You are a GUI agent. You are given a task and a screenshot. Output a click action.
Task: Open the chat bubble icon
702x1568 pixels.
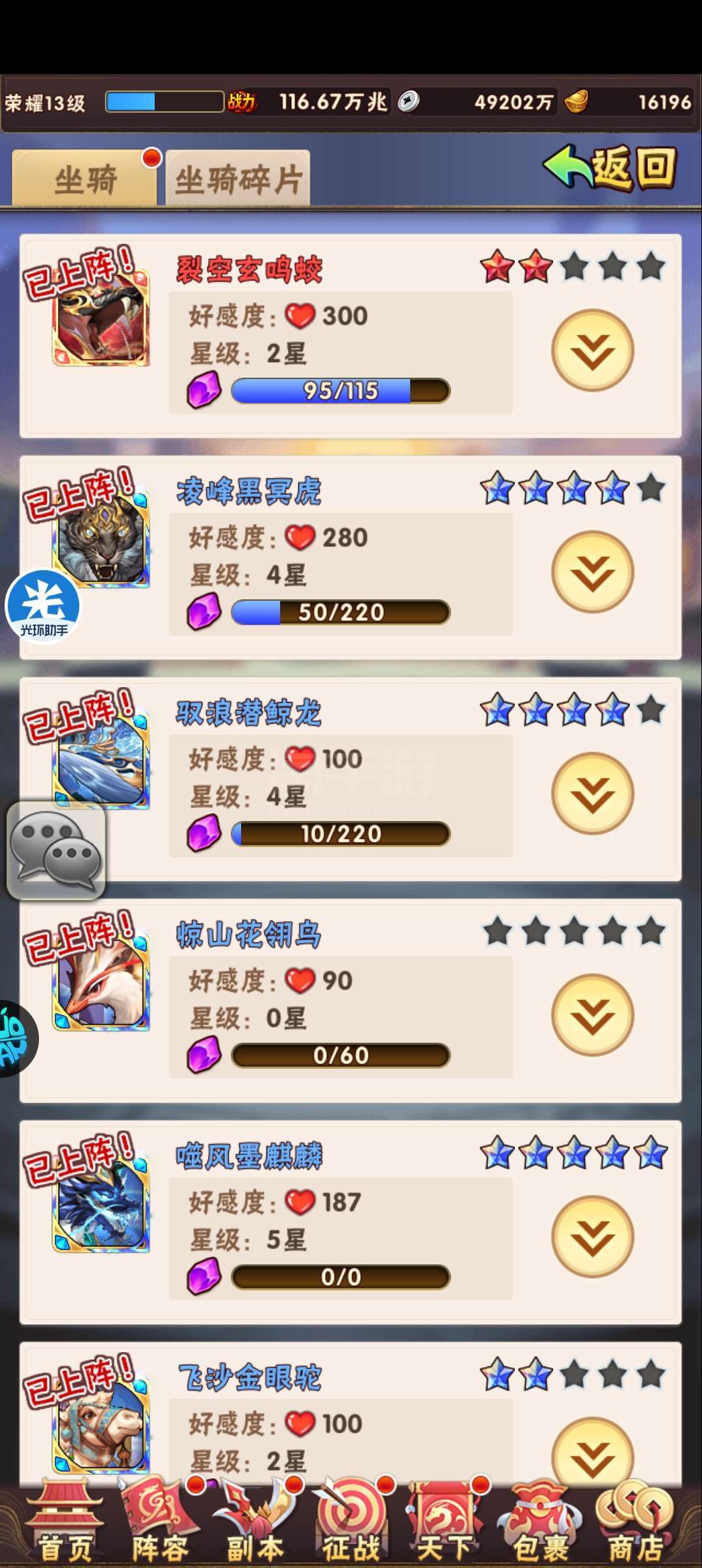[x=56, y=850]
